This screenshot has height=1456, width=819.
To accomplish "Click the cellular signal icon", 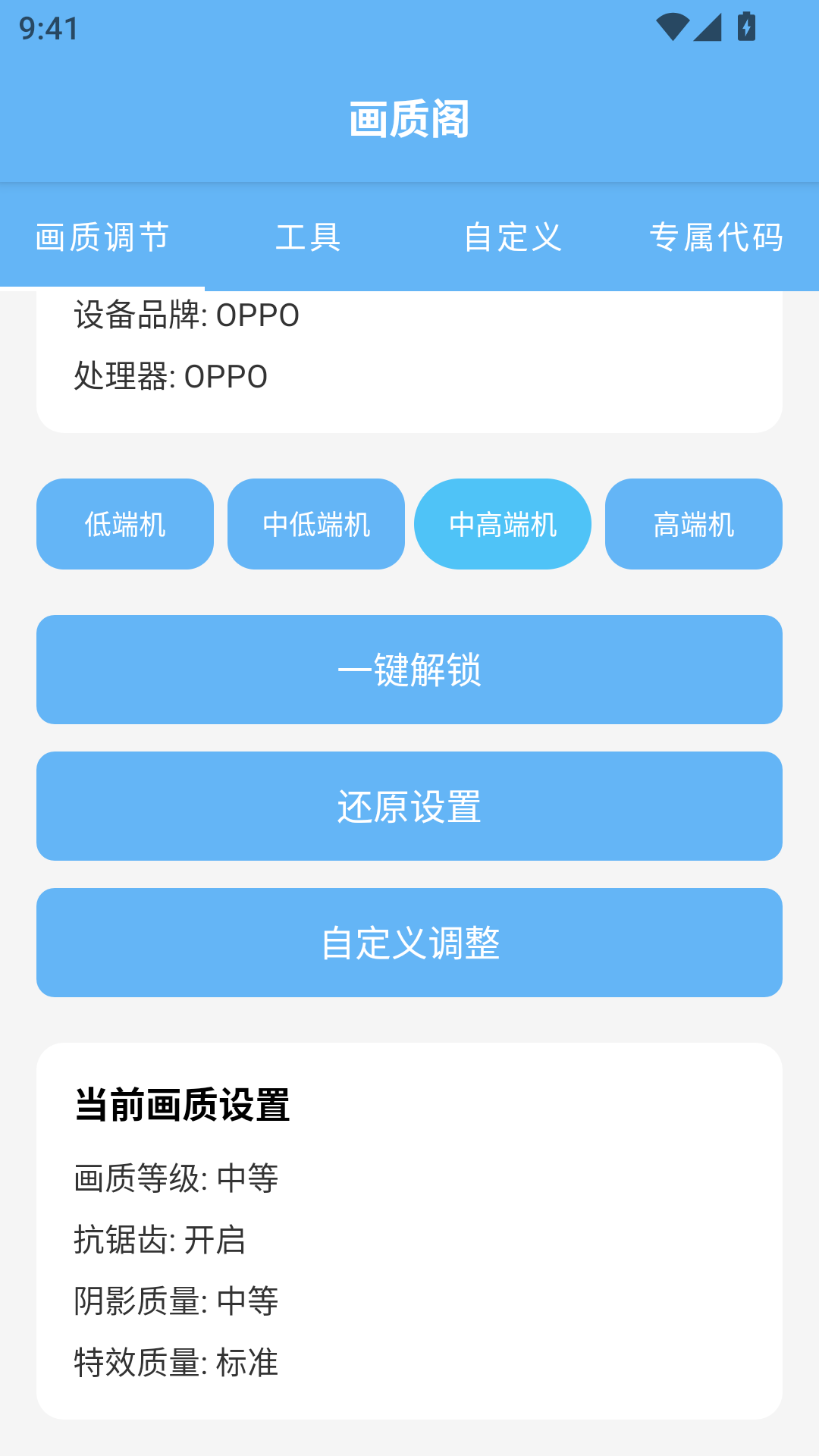I will [708, 25].
